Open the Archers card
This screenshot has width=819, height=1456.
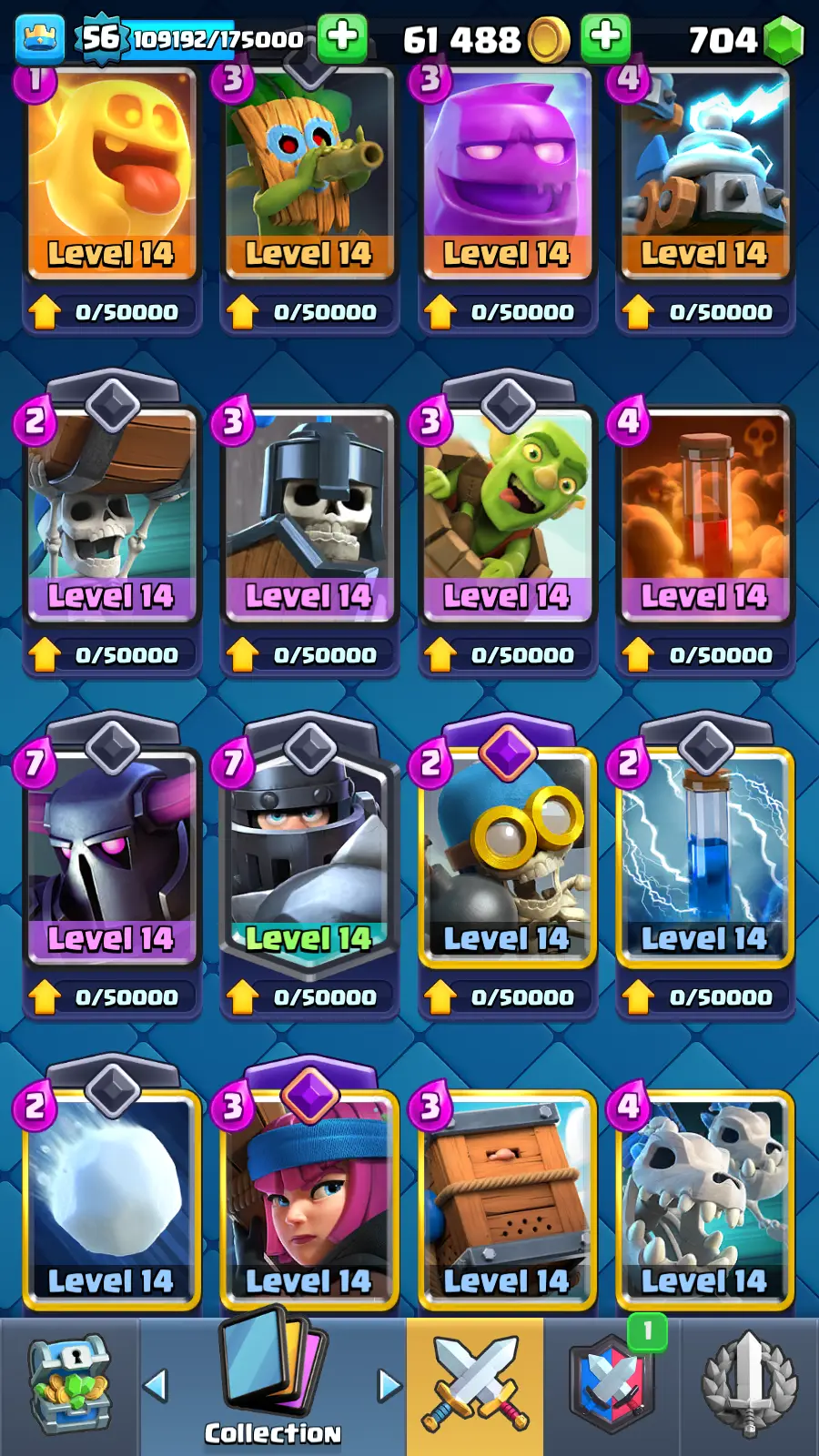[309, 1197]
